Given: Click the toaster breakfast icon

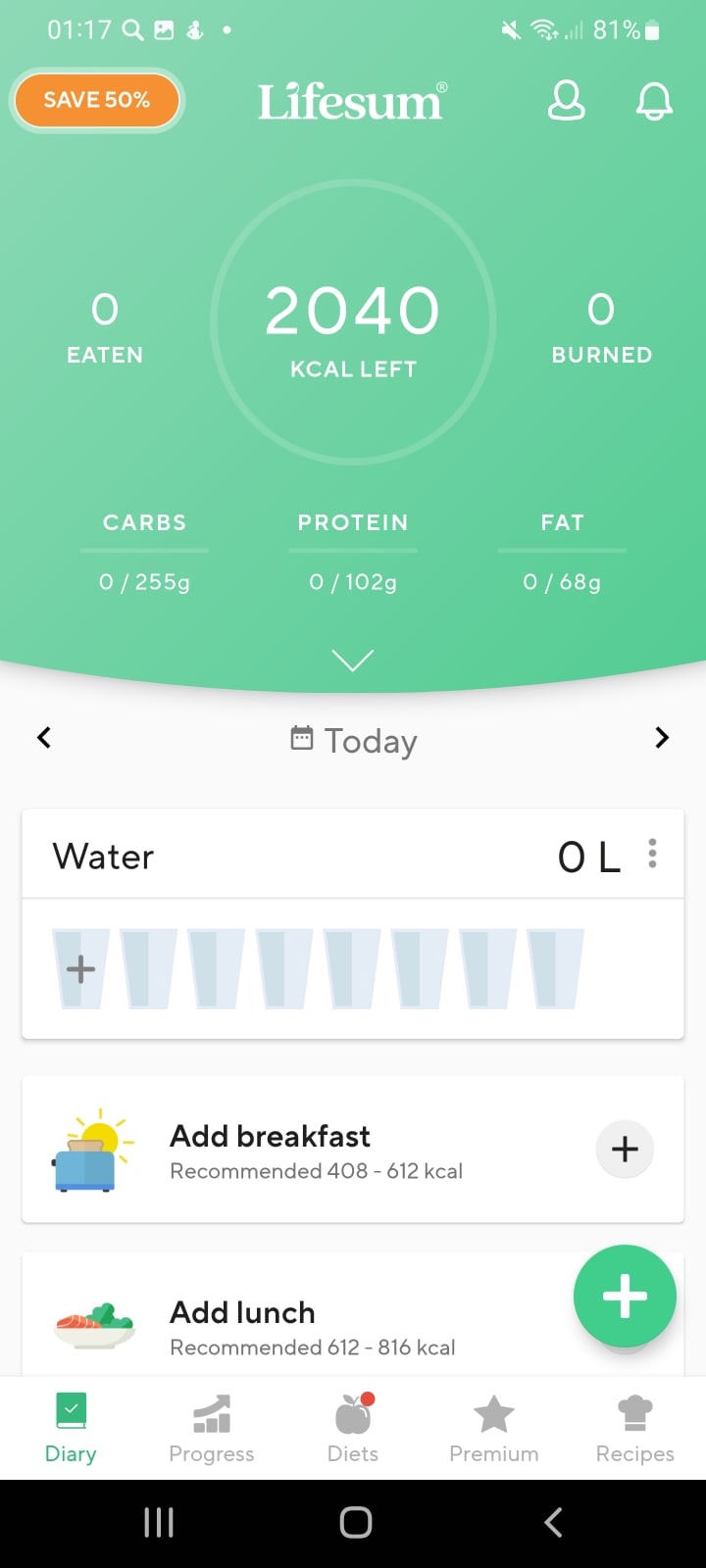Looking at the screenshot, I should (x=93, y=1149).
